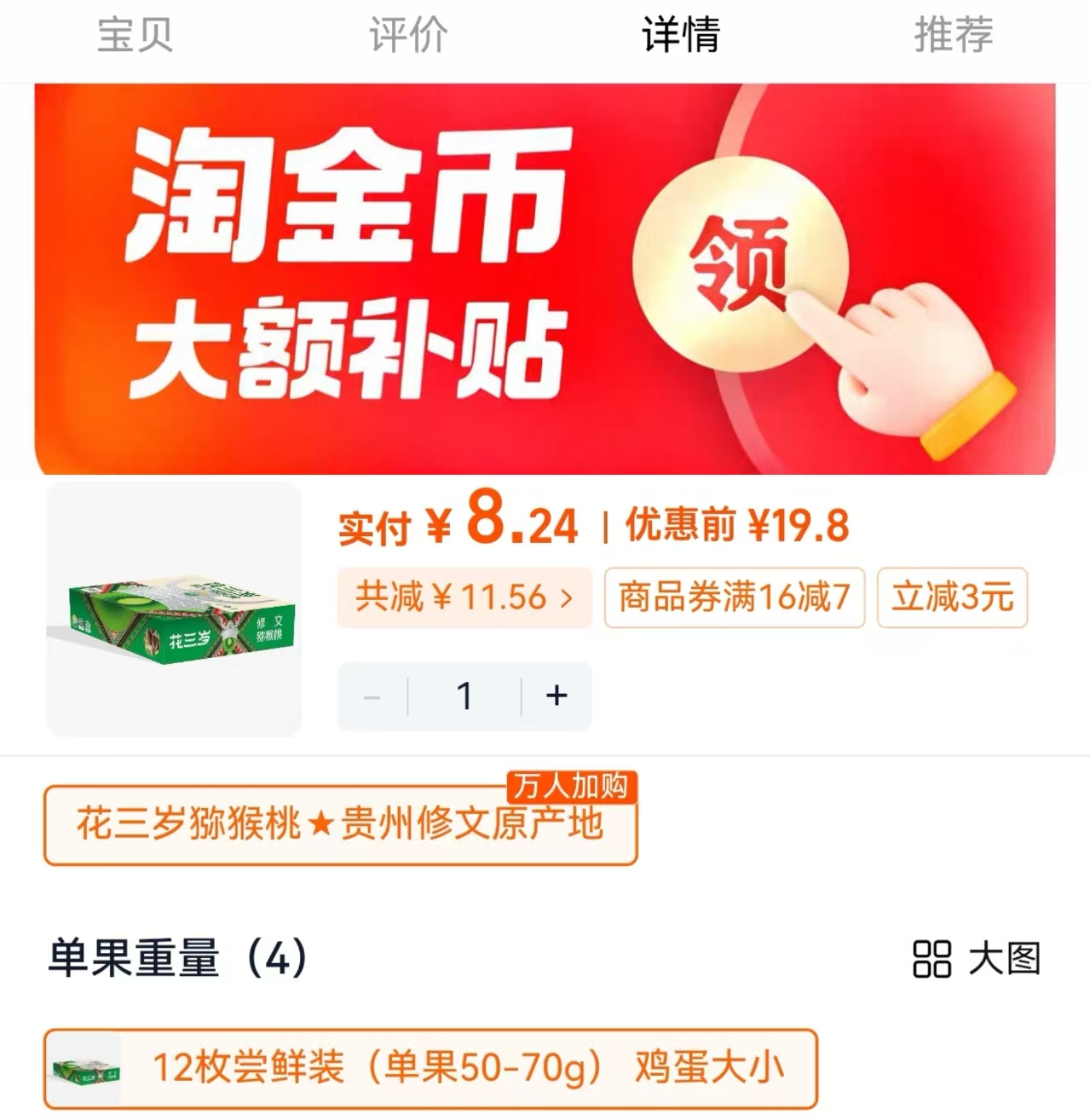The image size is (1090, 1120).
Task: Edit the quantity number field
Action: point(464,696)
